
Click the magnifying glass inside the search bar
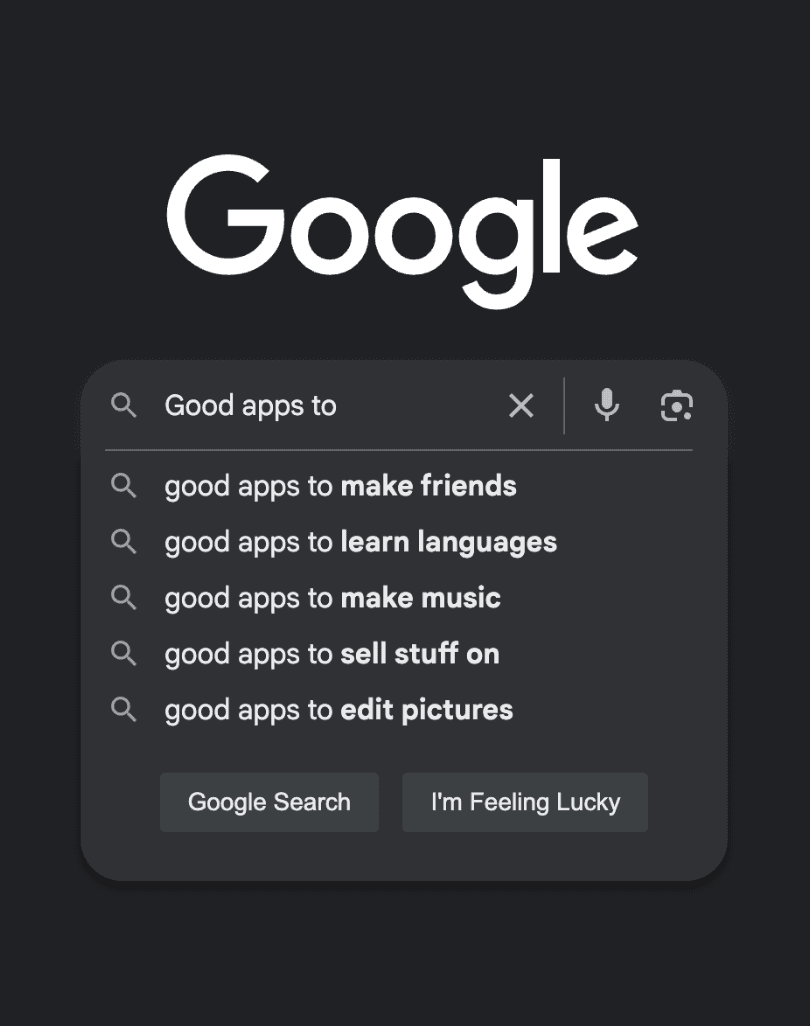click(x=125, y=406)
